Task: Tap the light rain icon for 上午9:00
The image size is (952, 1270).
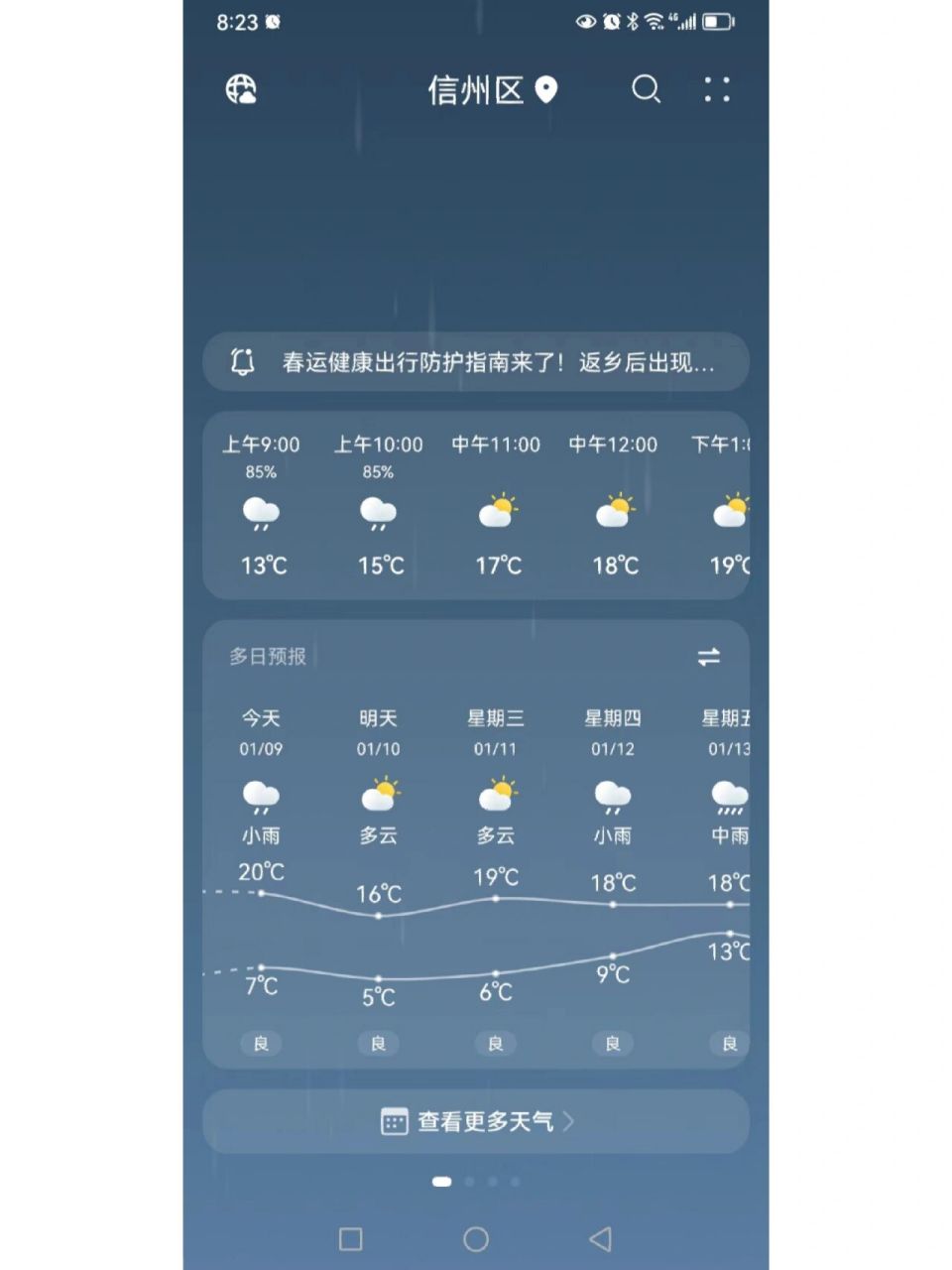Action: pyautogui.click(x=261, y=512)
